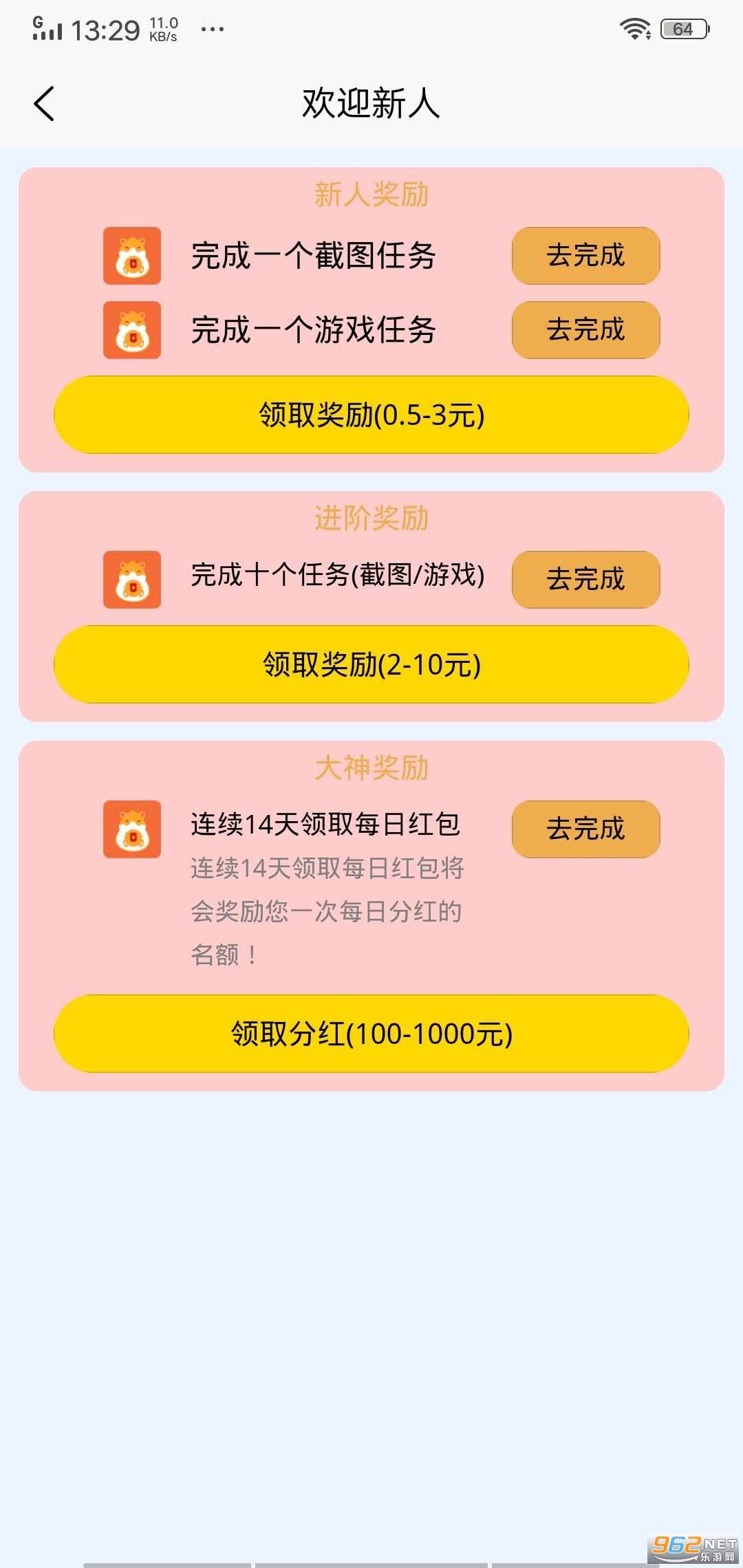Tap the mascot icon in 进阶奖励 card
Image resolution: width=743 pixels, height=1568 pixels.
point(131,580)
